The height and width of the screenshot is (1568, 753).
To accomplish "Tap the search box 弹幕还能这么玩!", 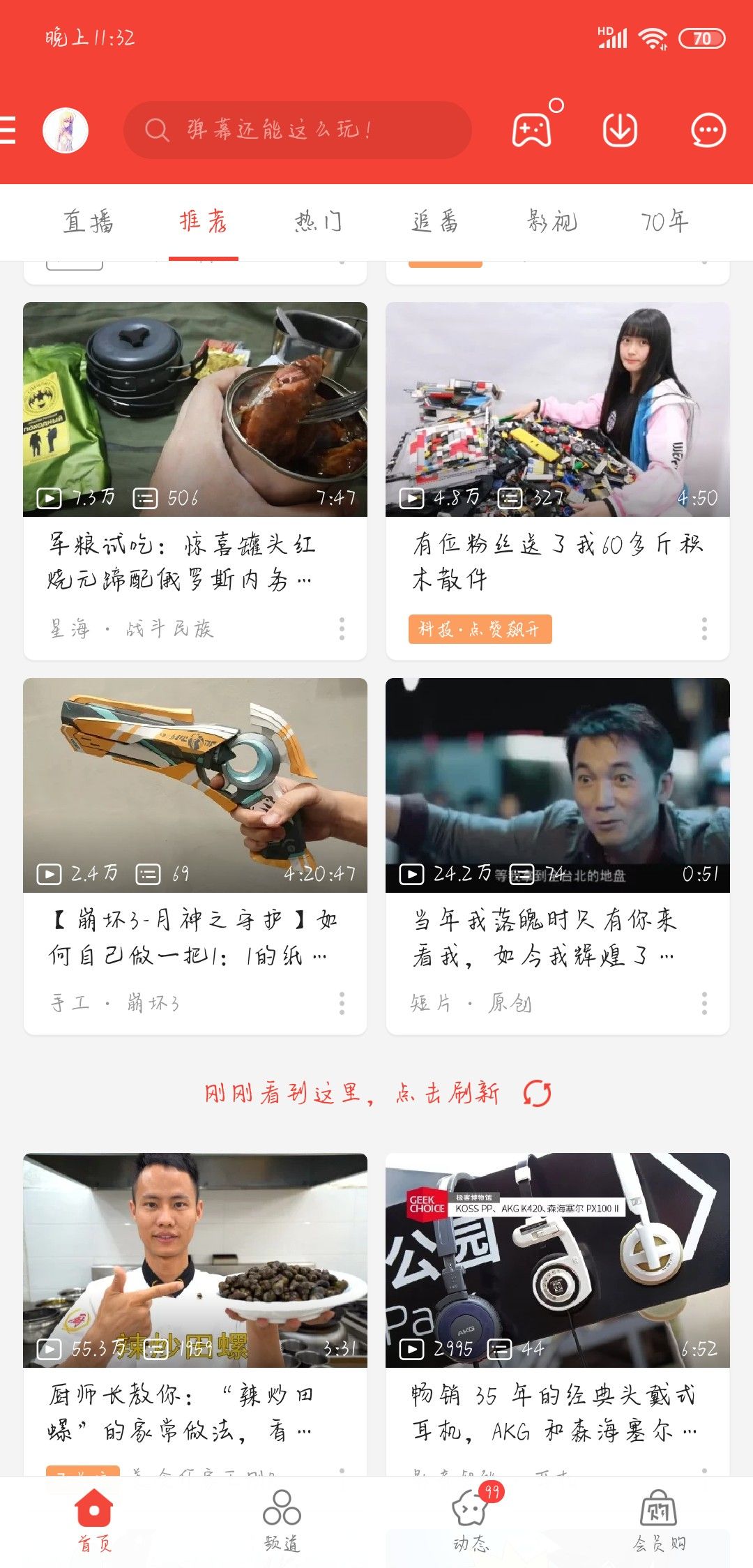I will click(297, 130).
